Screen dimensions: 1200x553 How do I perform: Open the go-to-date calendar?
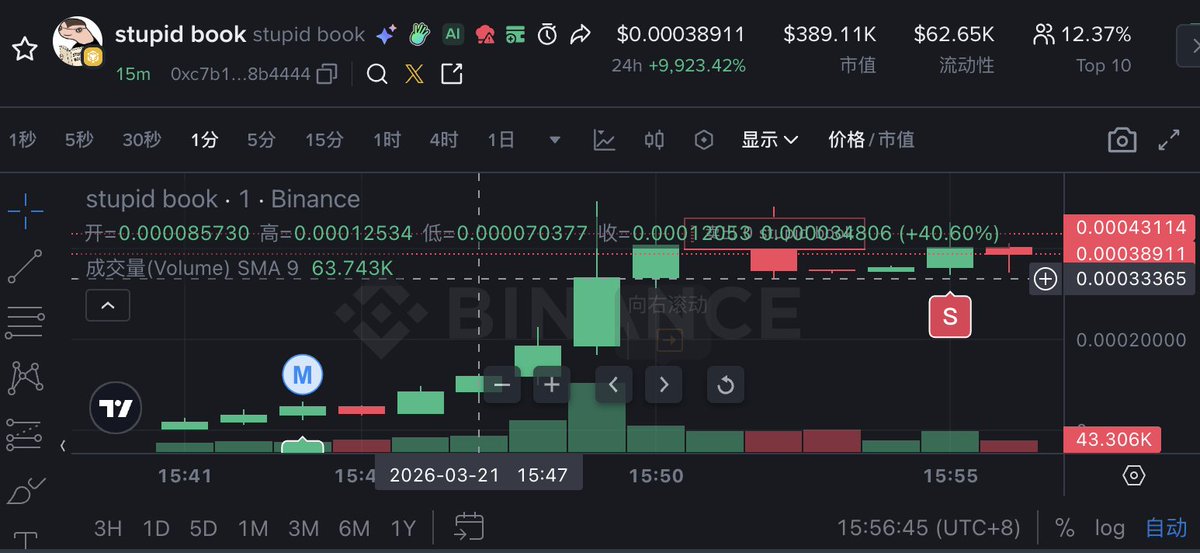point(469,527)
